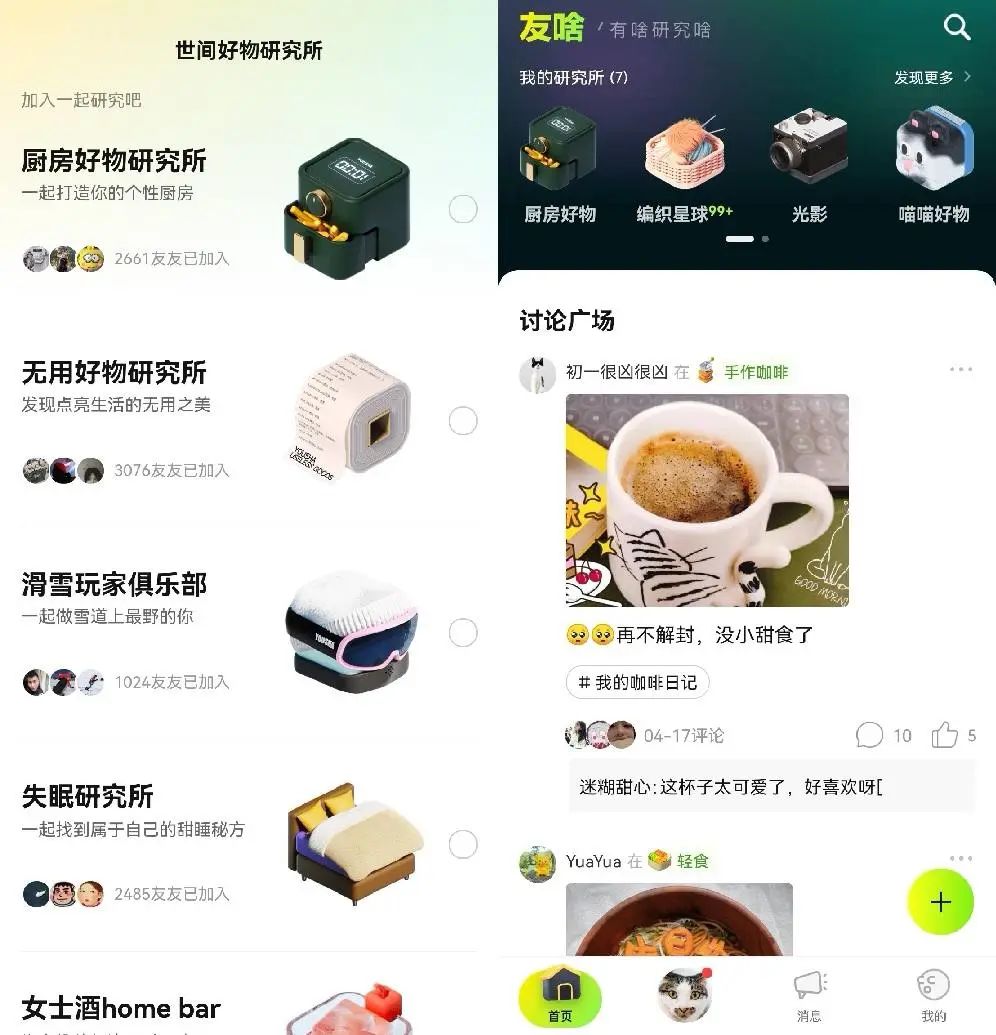Tap the #我的咖啡日记 topic chip
The height and width of the screenshot is (1035, 996).
637,683
